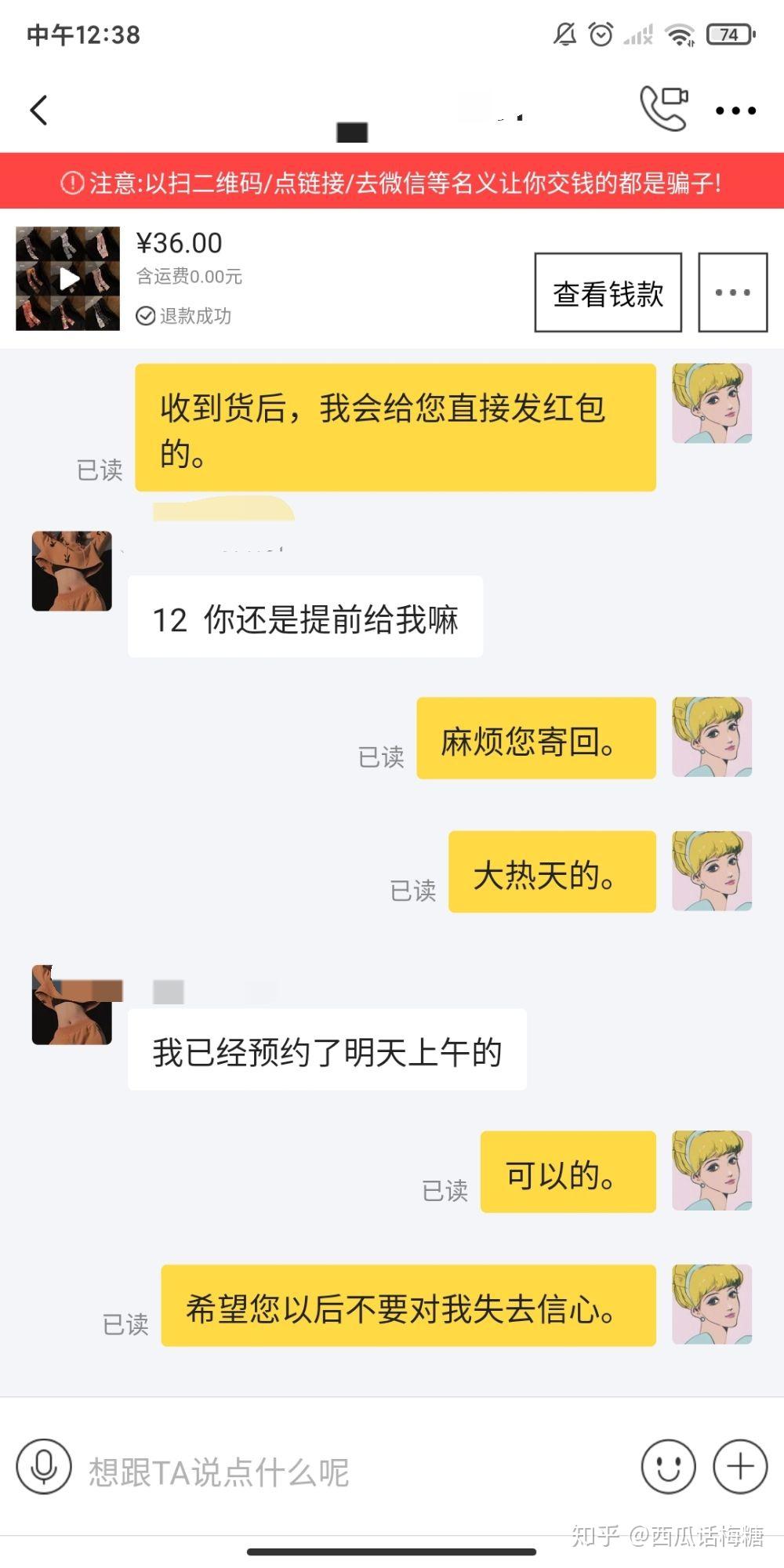Open more order options beside 查看钱款
Viewport: 784px width, 1568px height.
pos(732,292)
